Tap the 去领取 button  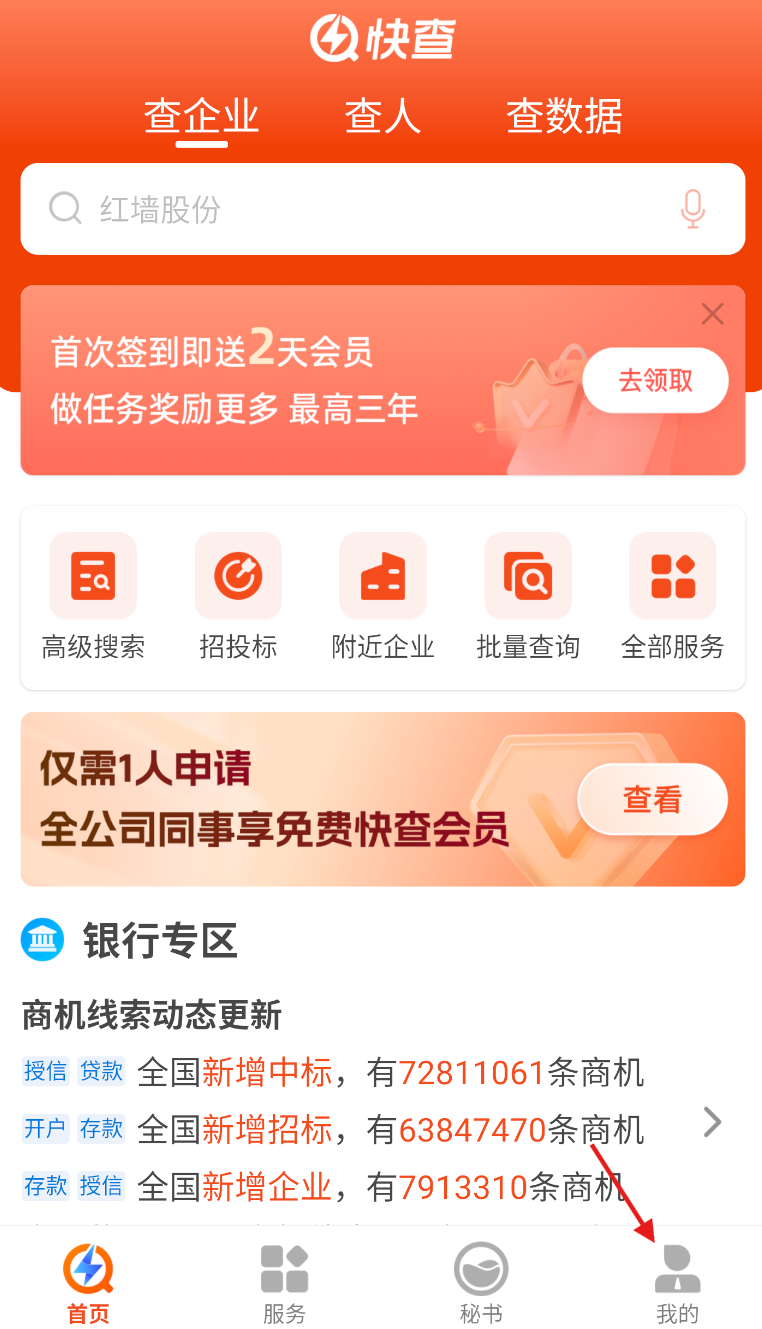coord(655,381)
